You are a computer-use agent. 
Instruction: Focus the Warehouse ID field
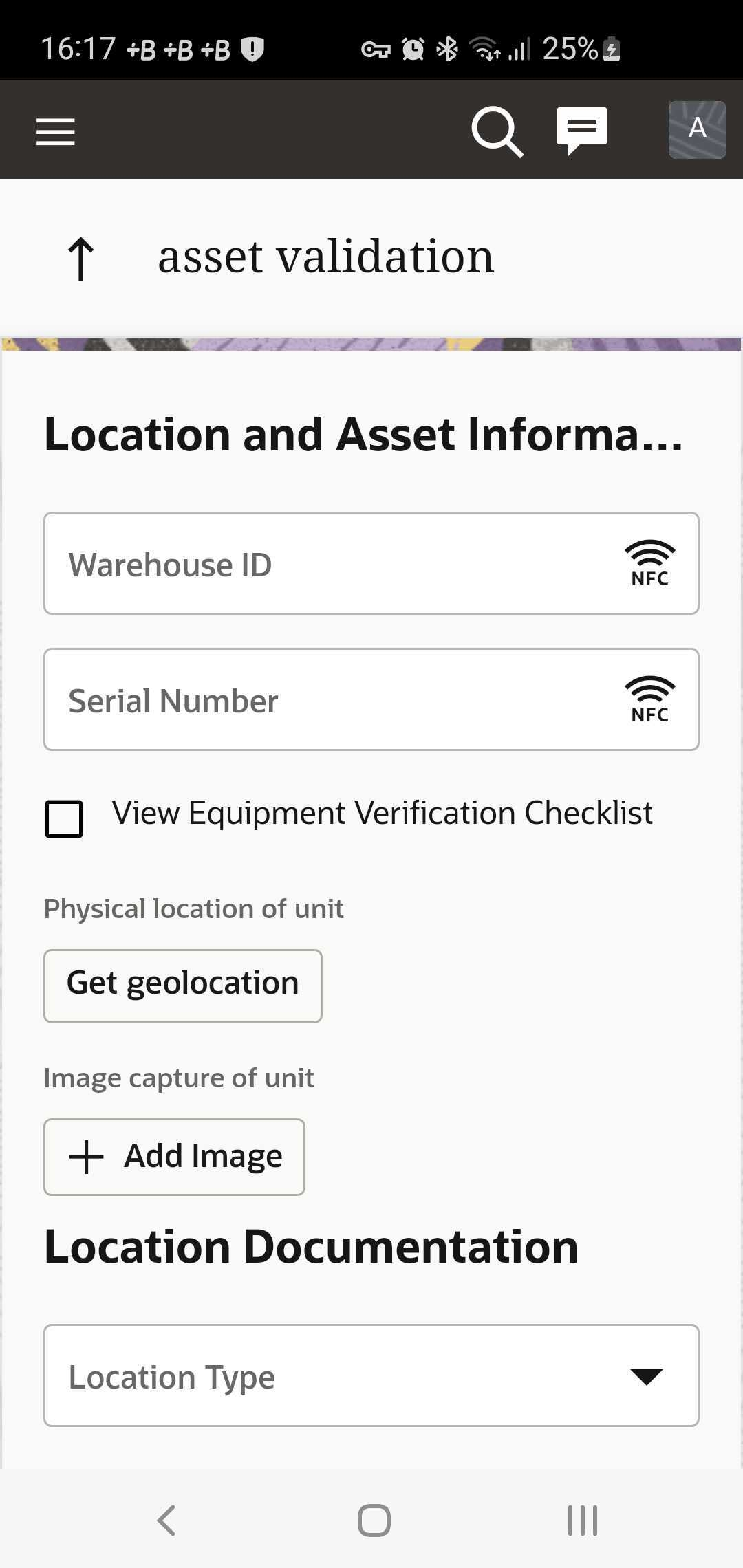pyautogui.click(x=330, y=564)
